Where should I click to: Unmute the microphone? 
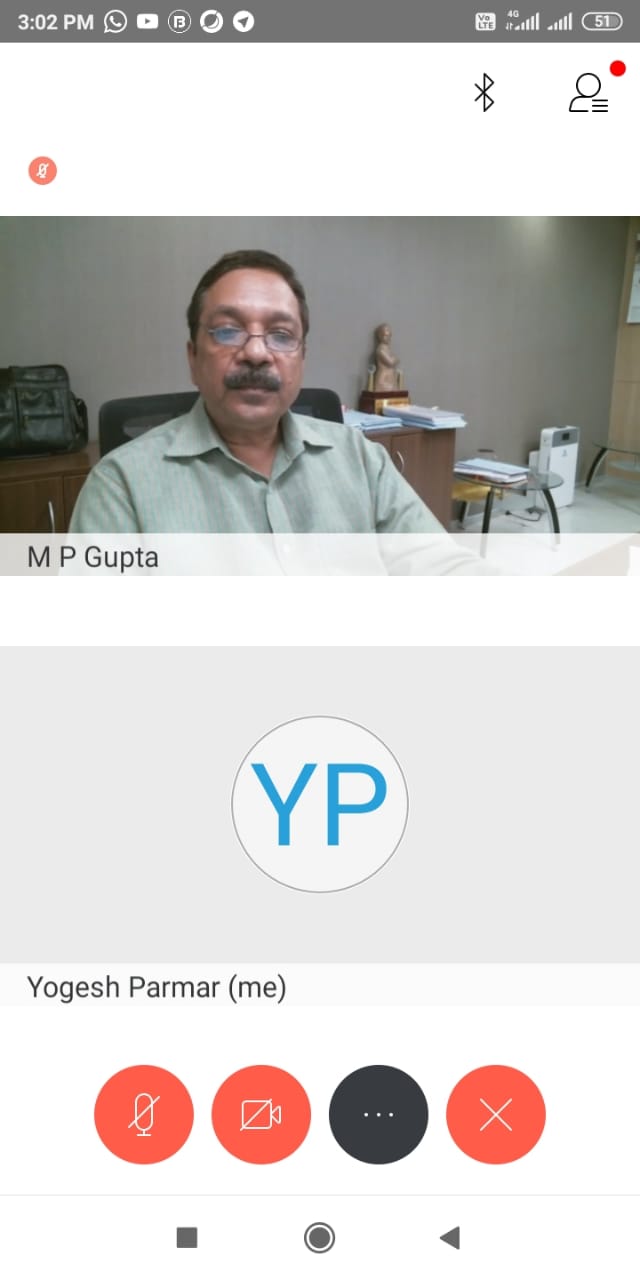click(144, 1114)
